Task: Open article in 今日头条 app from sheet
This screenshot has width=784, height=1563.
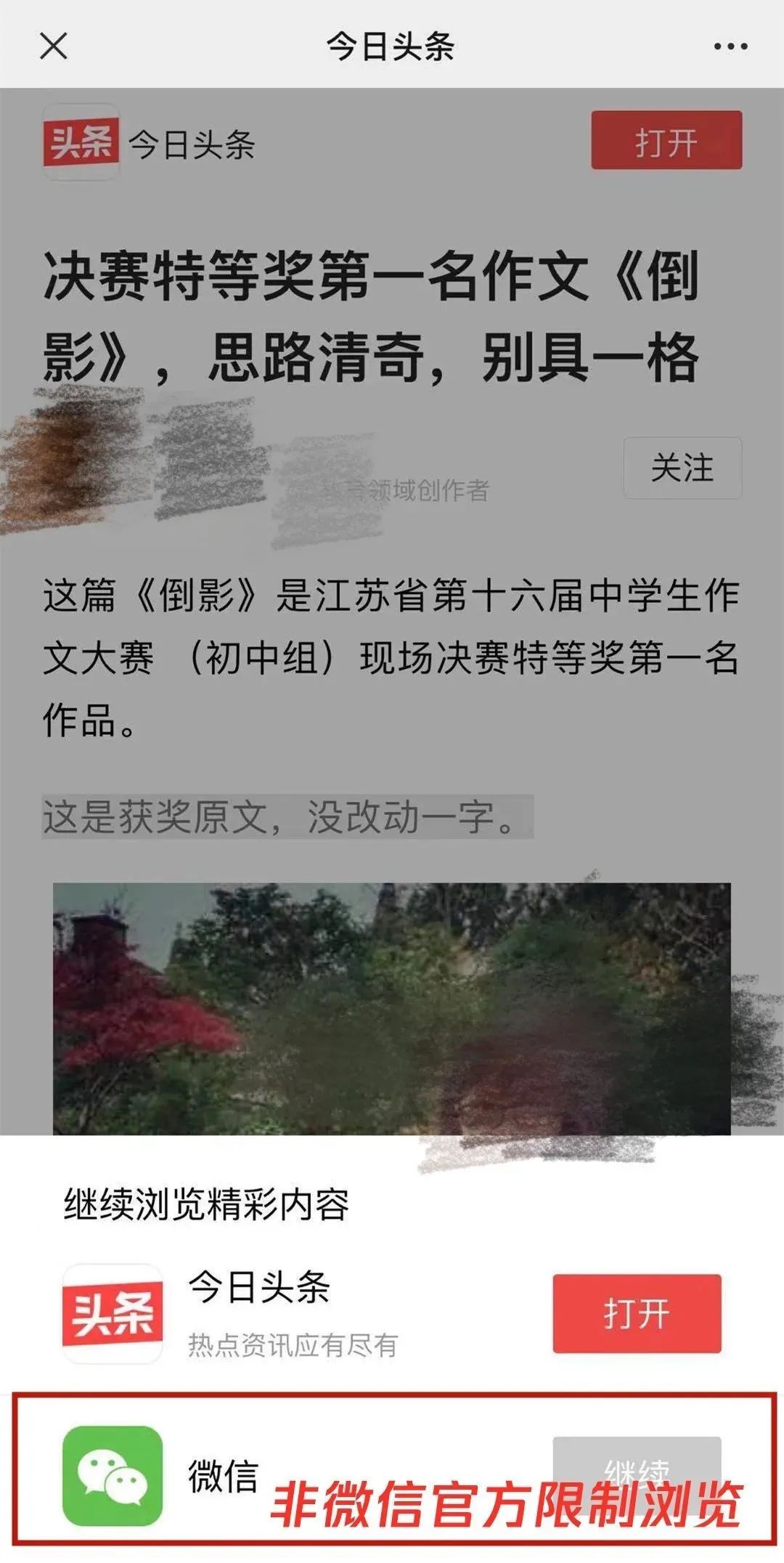Action: [637, 1313]
